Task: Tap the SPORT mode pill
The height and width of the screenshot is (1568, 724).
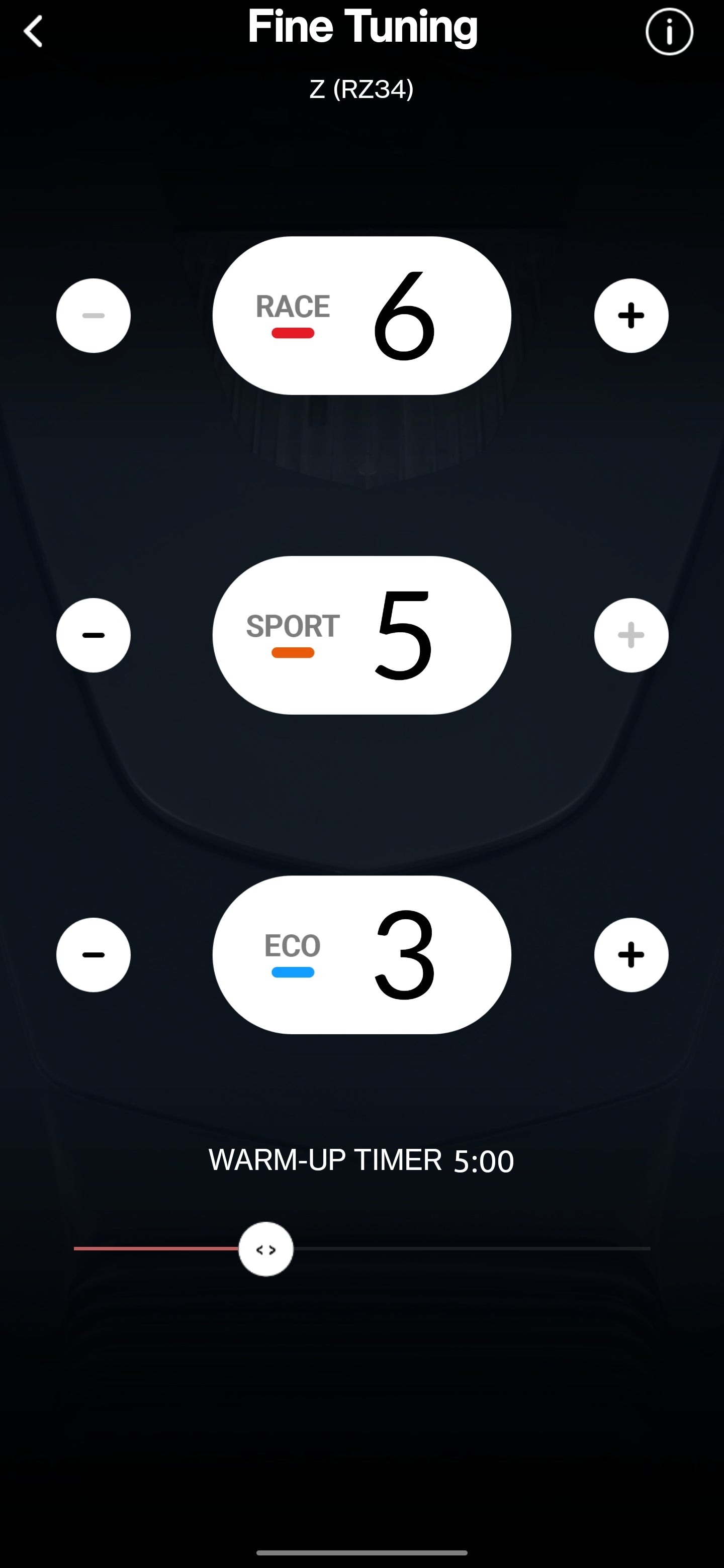Action: (361, 635)
